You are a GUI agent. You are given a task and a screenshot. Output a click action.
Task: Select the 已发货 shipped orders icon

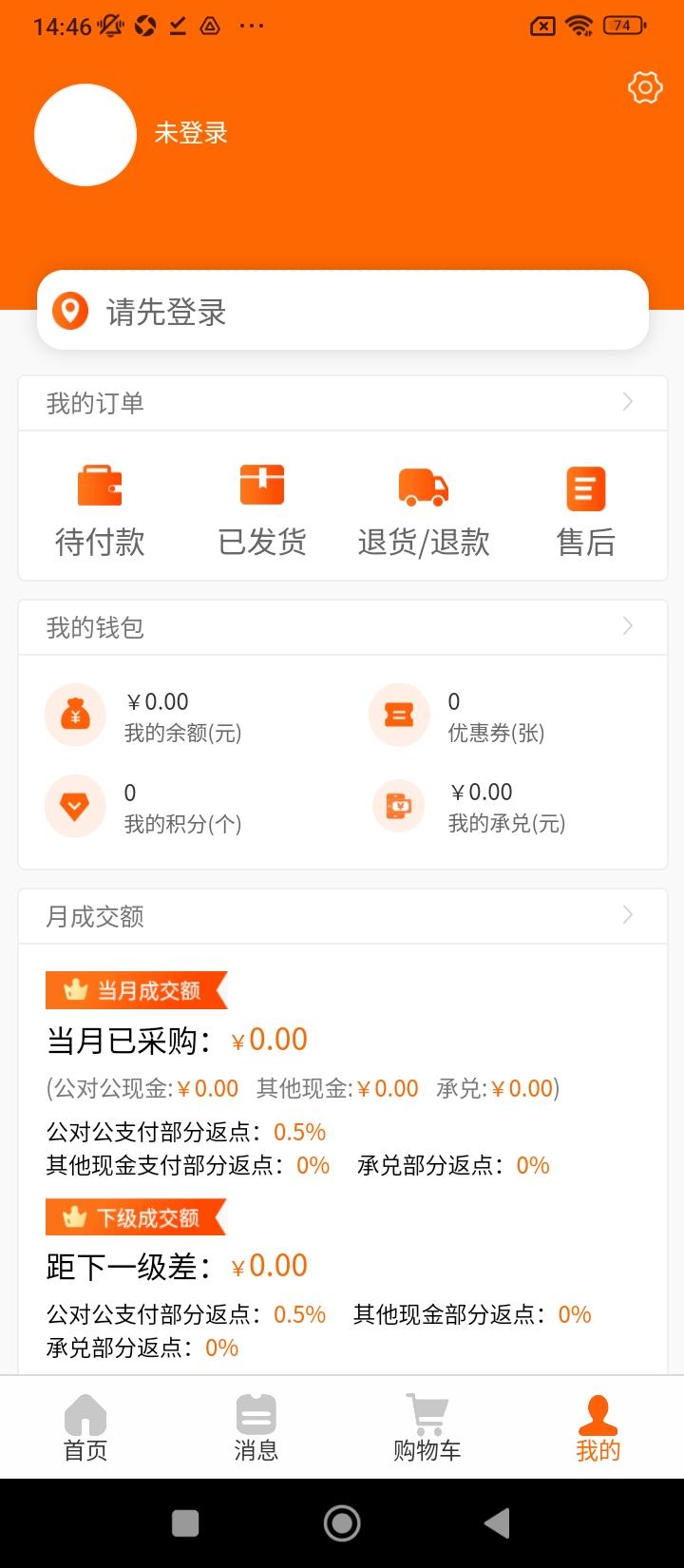[262, 485]
